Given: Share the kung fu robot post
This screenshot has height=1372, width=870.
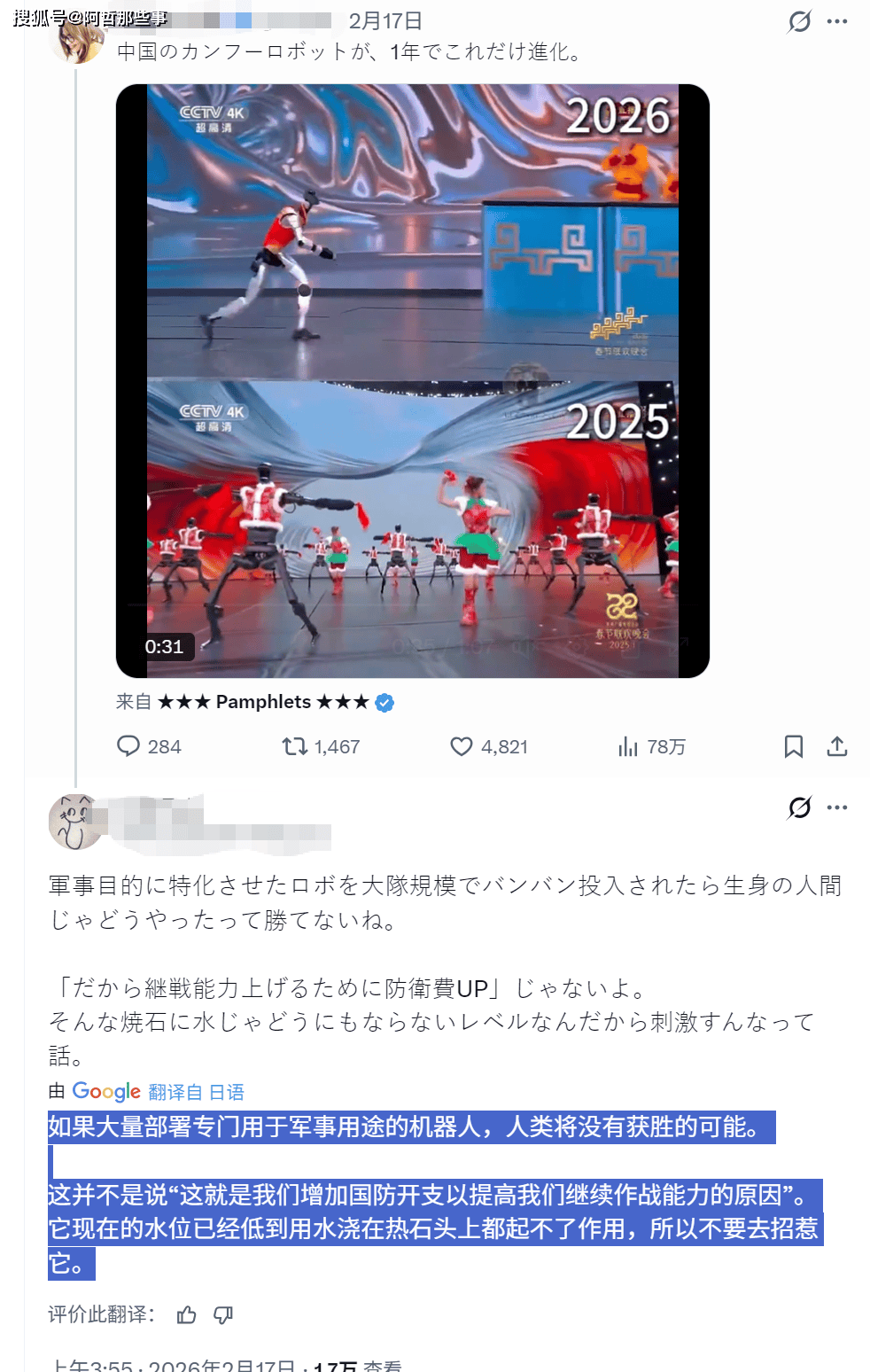Looking at the screenshot, I should [x=836, y=746].
